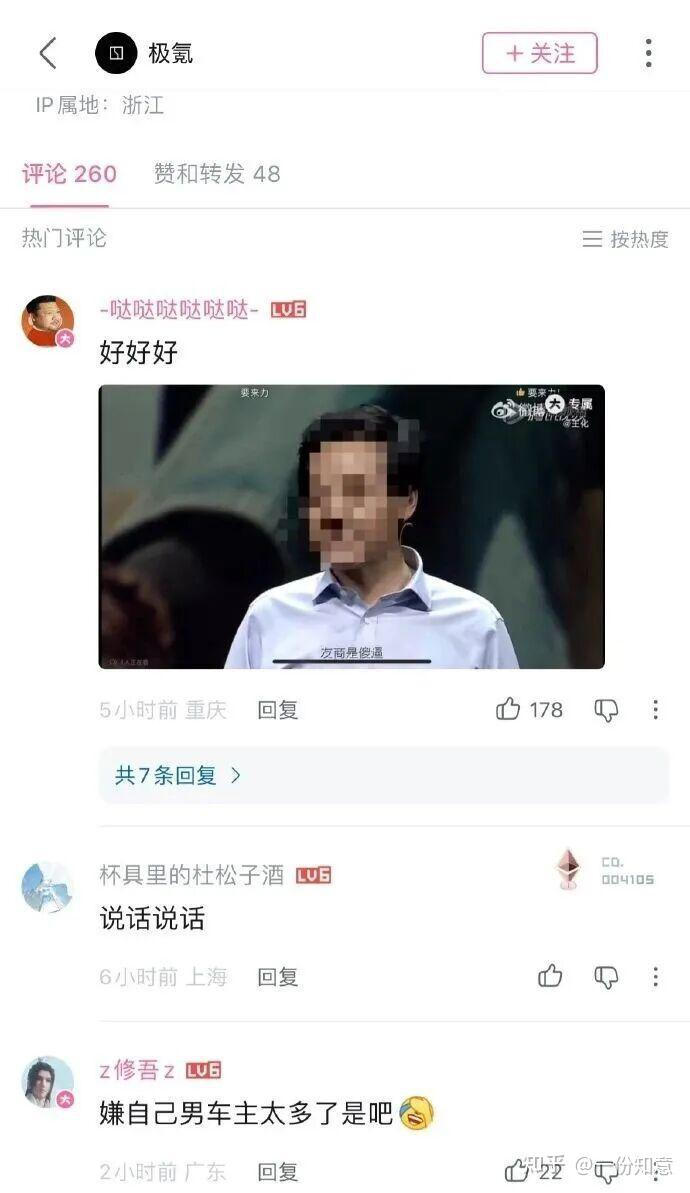
Task: Like the 说话说话 comment
Action: pos(550,977)
